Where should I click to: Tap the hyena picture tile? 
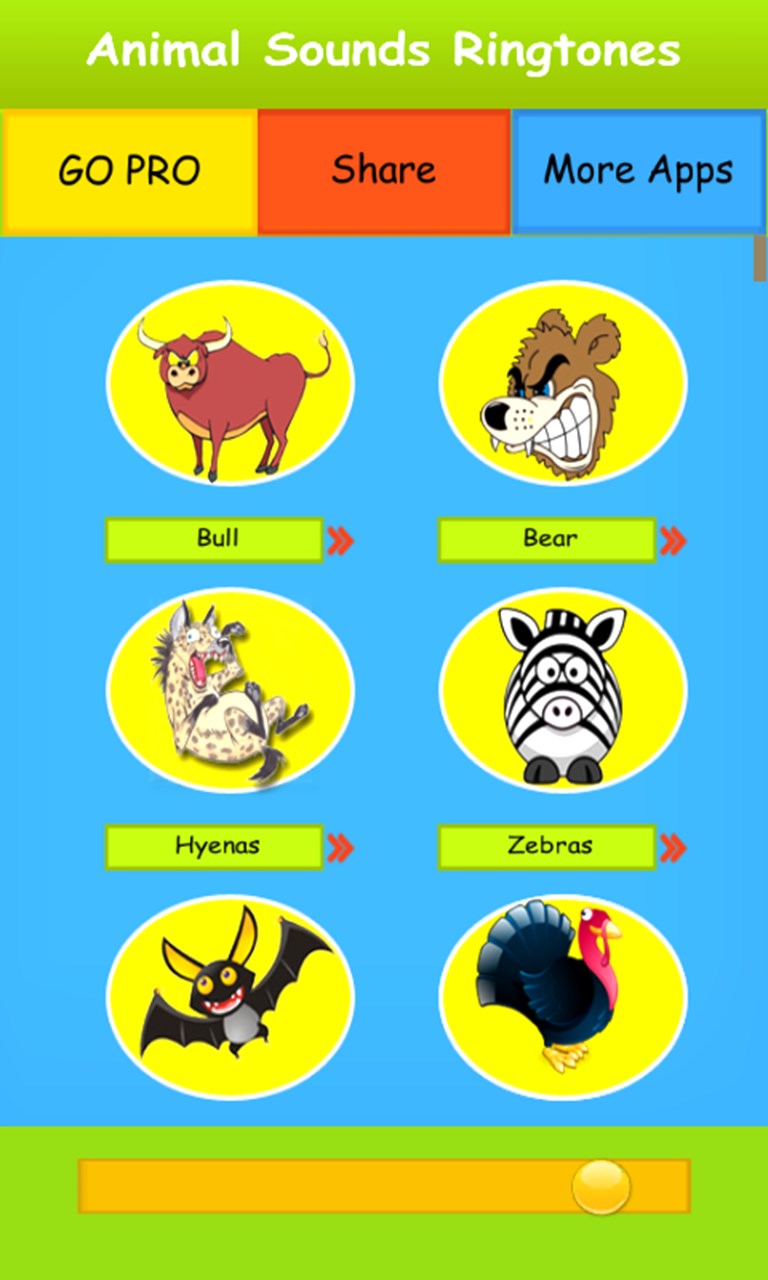(230, 690)
